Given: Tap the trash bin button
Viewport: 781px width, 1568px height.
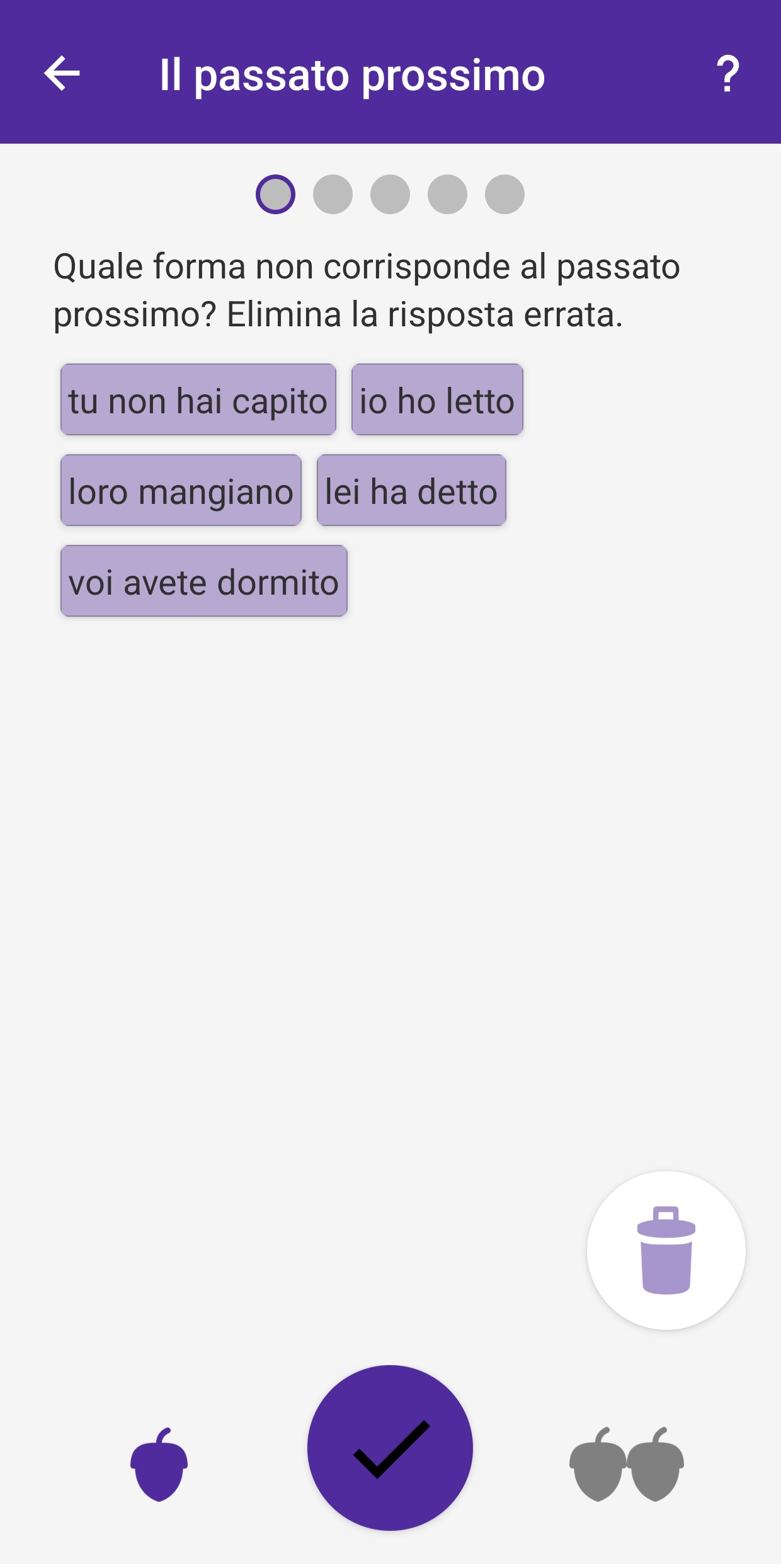Looking at the screenshot, I should click(666, 1250).
